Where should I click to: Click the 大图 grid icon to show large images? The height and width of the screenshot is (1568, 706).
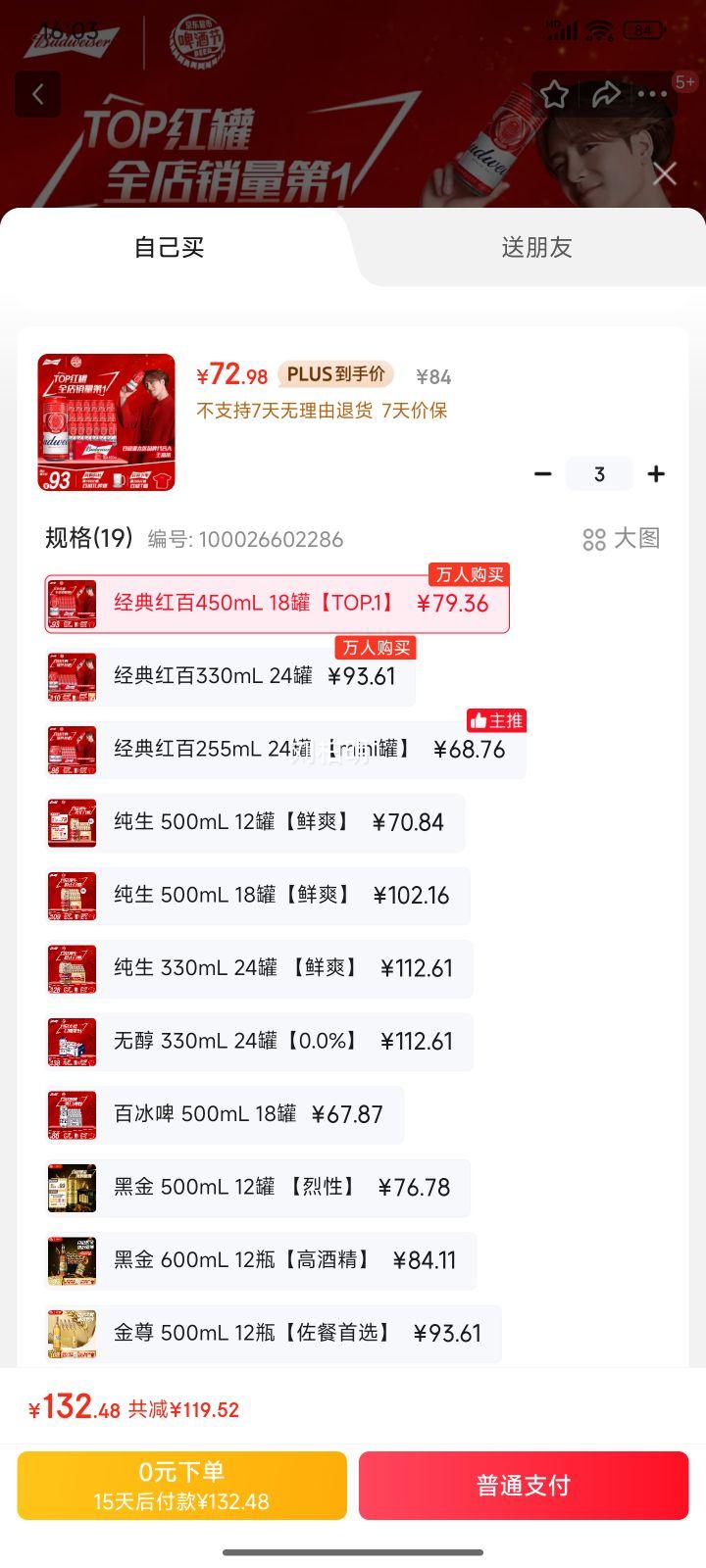(x=623, y=539)
